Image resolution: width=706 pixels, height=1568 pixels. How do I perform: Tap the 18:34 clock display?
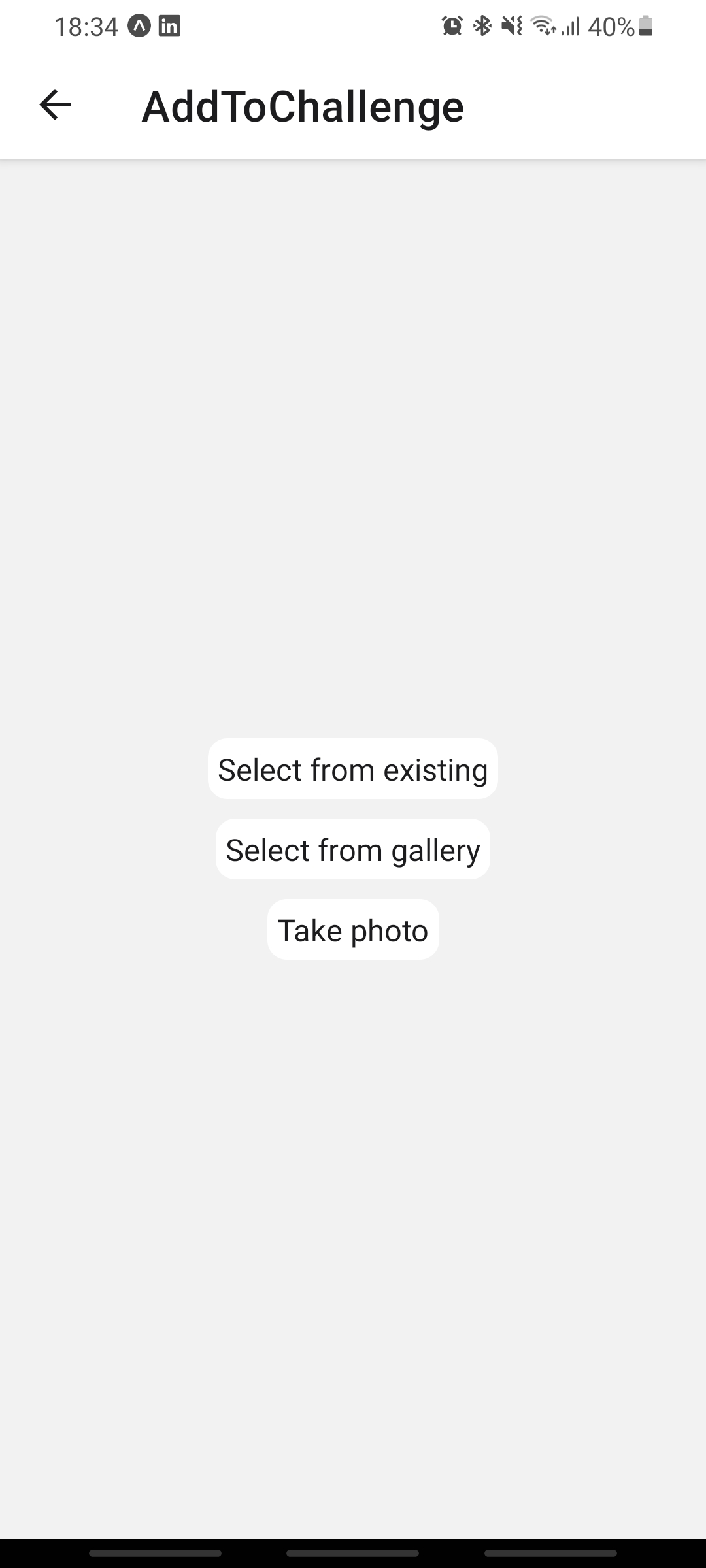86,26
